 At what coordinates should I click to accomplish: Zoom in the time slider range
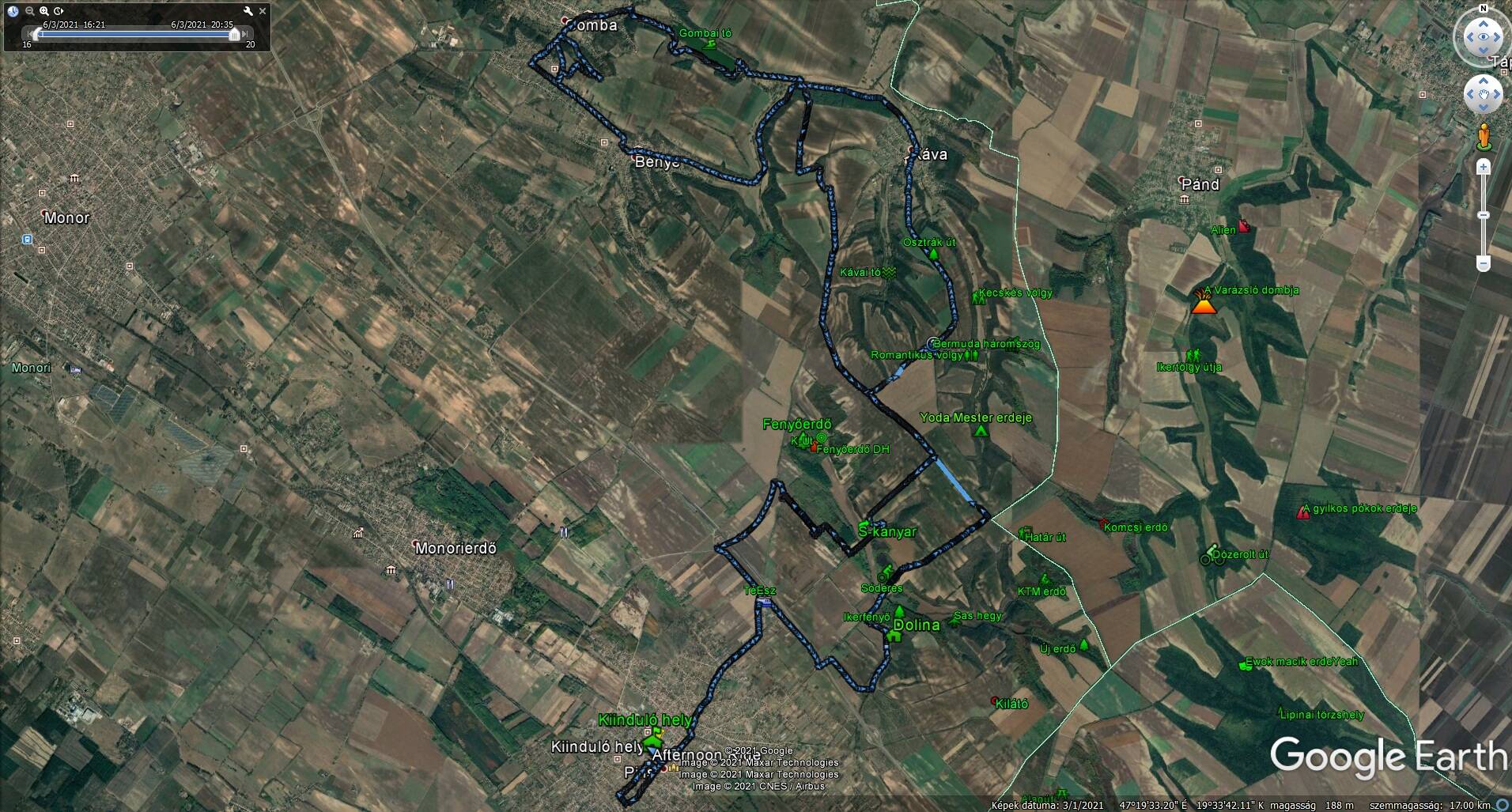pos(44,11)
